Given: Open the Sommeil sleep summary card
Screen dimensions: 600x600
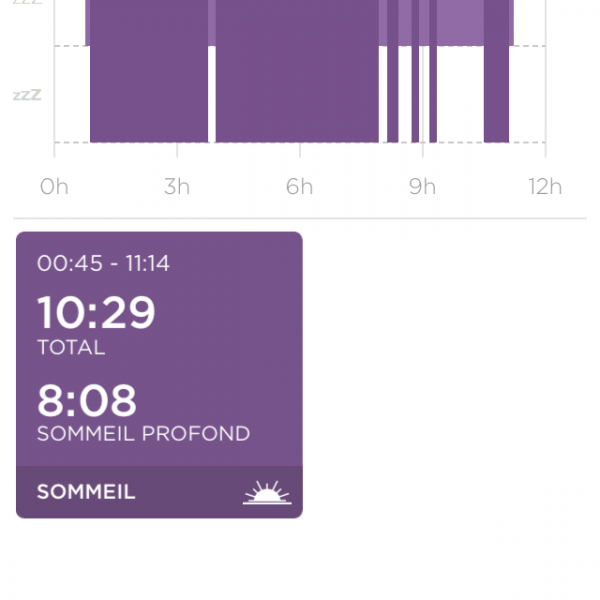Looking at the screenshot, I should coord(159,375).
